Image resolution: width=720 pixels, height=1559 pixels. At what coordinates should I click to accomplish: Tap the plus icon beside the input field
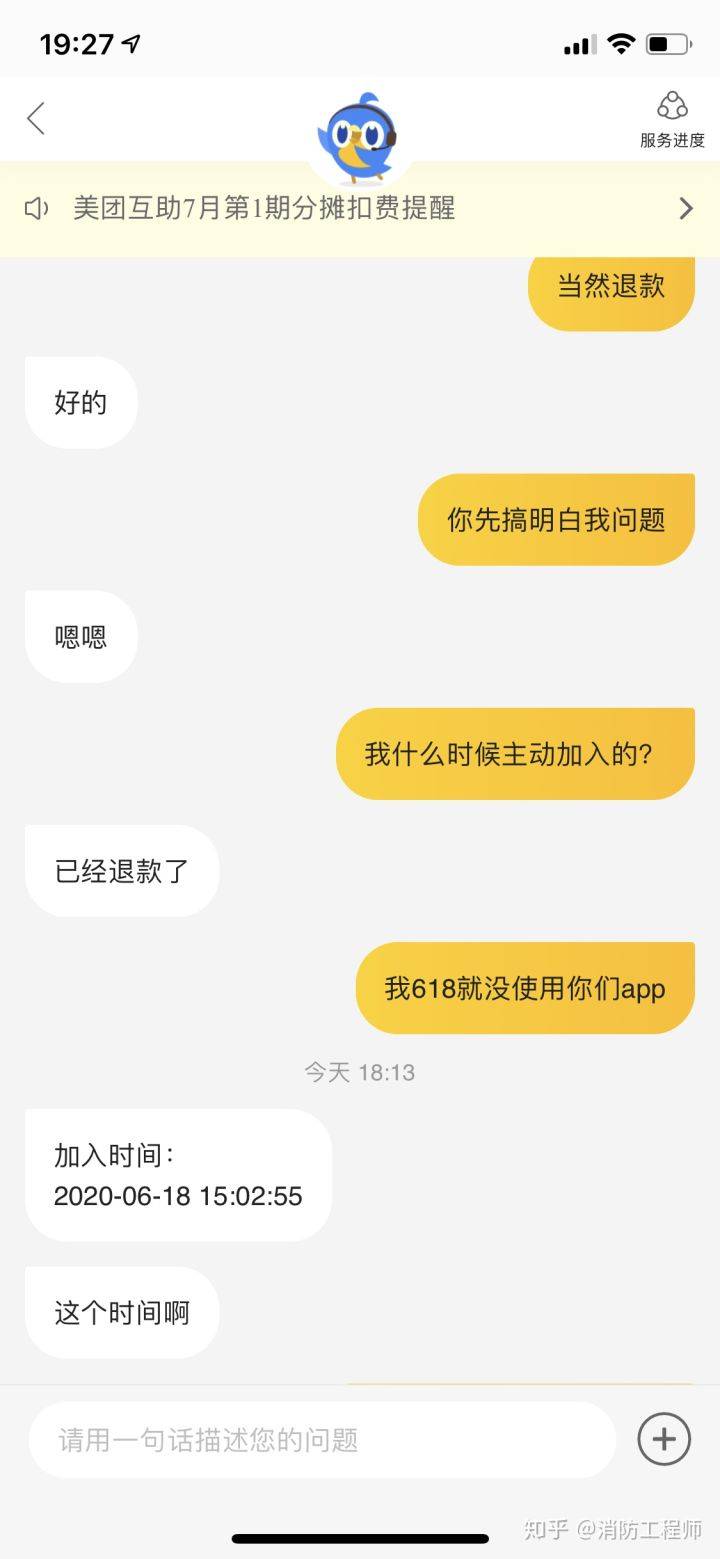pos(663,1438)
